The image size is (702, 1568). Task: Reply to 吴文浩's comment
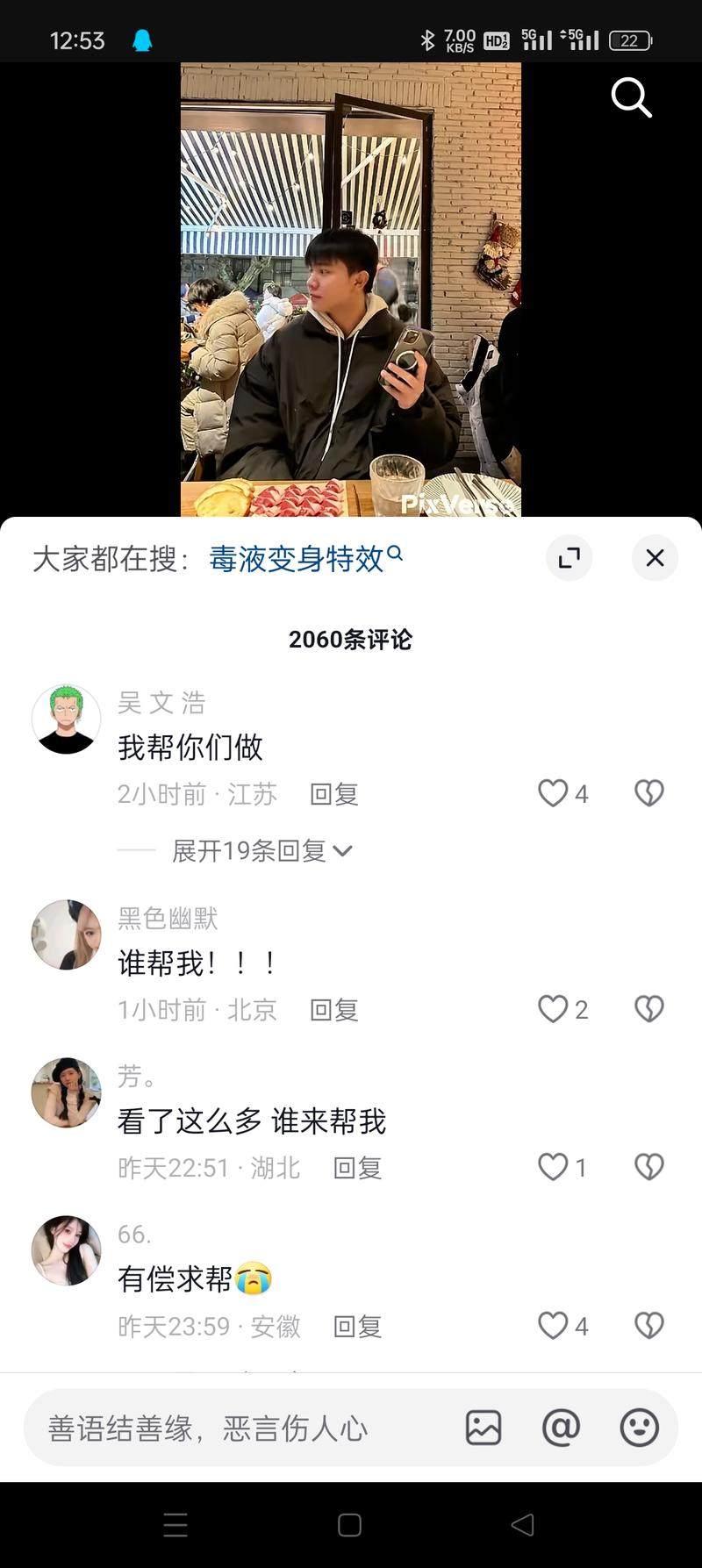coord(334,794)
